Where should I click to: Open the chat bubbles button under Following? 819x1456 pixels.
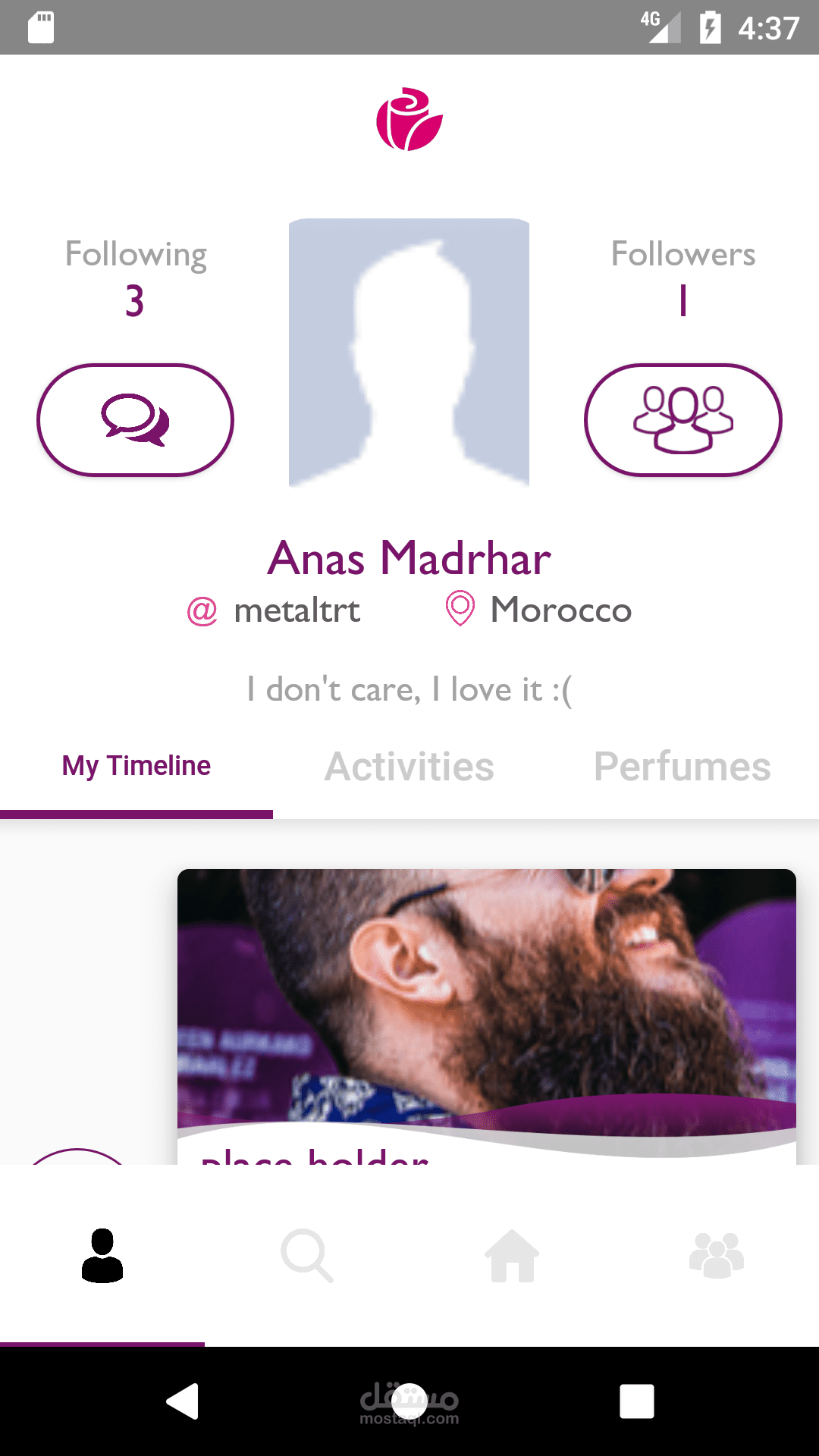tap(135, 420)
